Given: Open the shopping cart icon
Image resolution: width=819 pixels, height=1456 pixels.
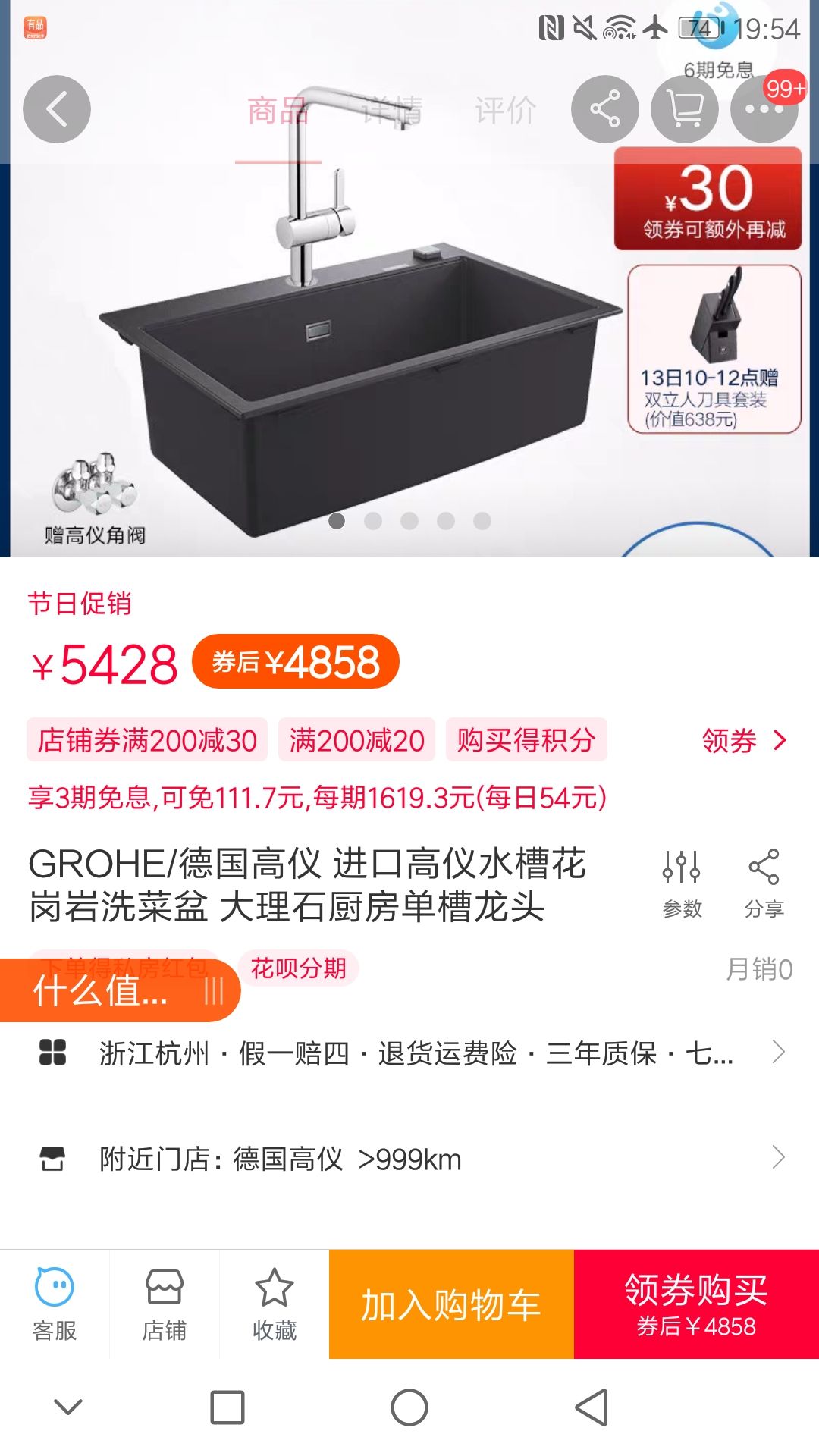Looking at the screenshot, I should pos(684,108).
